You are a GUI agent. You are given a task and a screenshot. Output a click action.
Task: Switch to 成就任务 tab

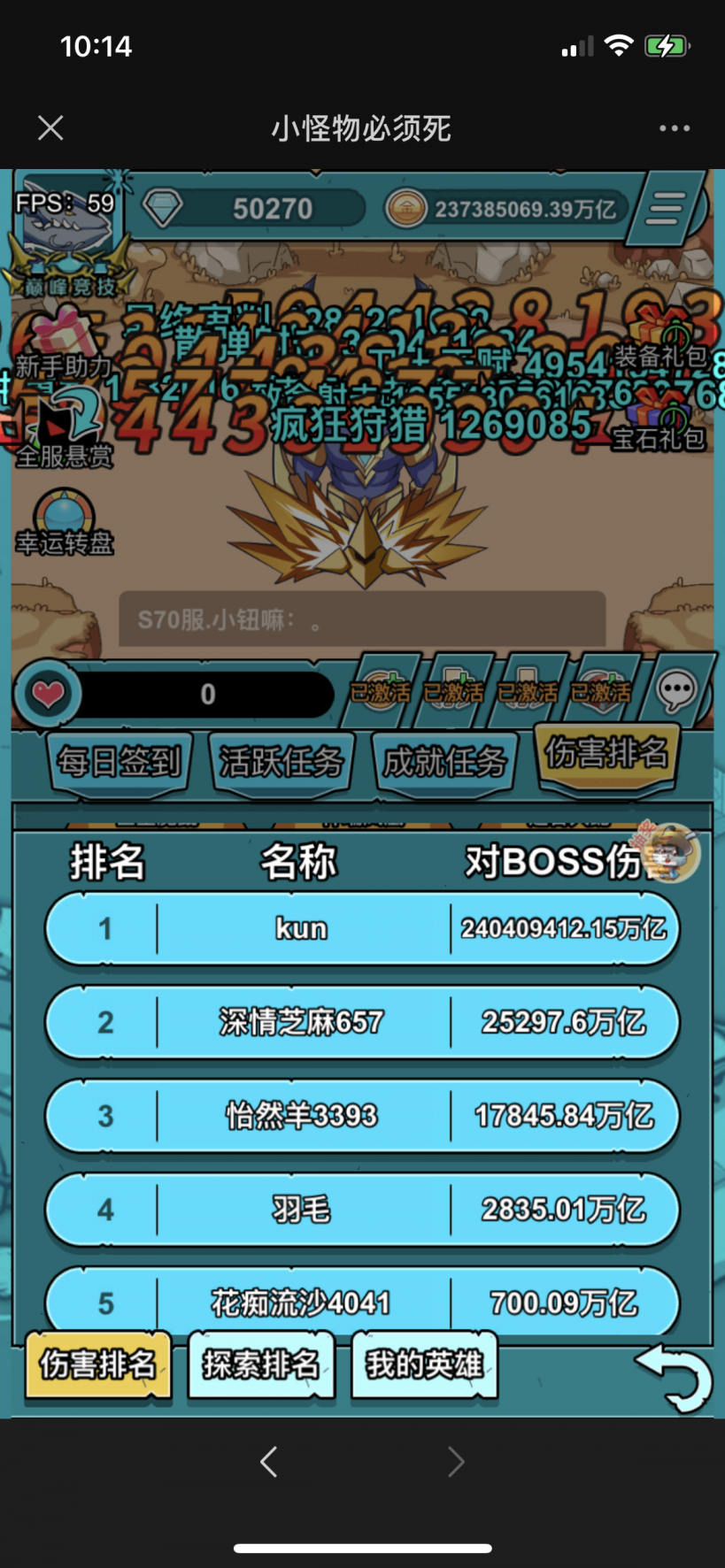[444, 761]
